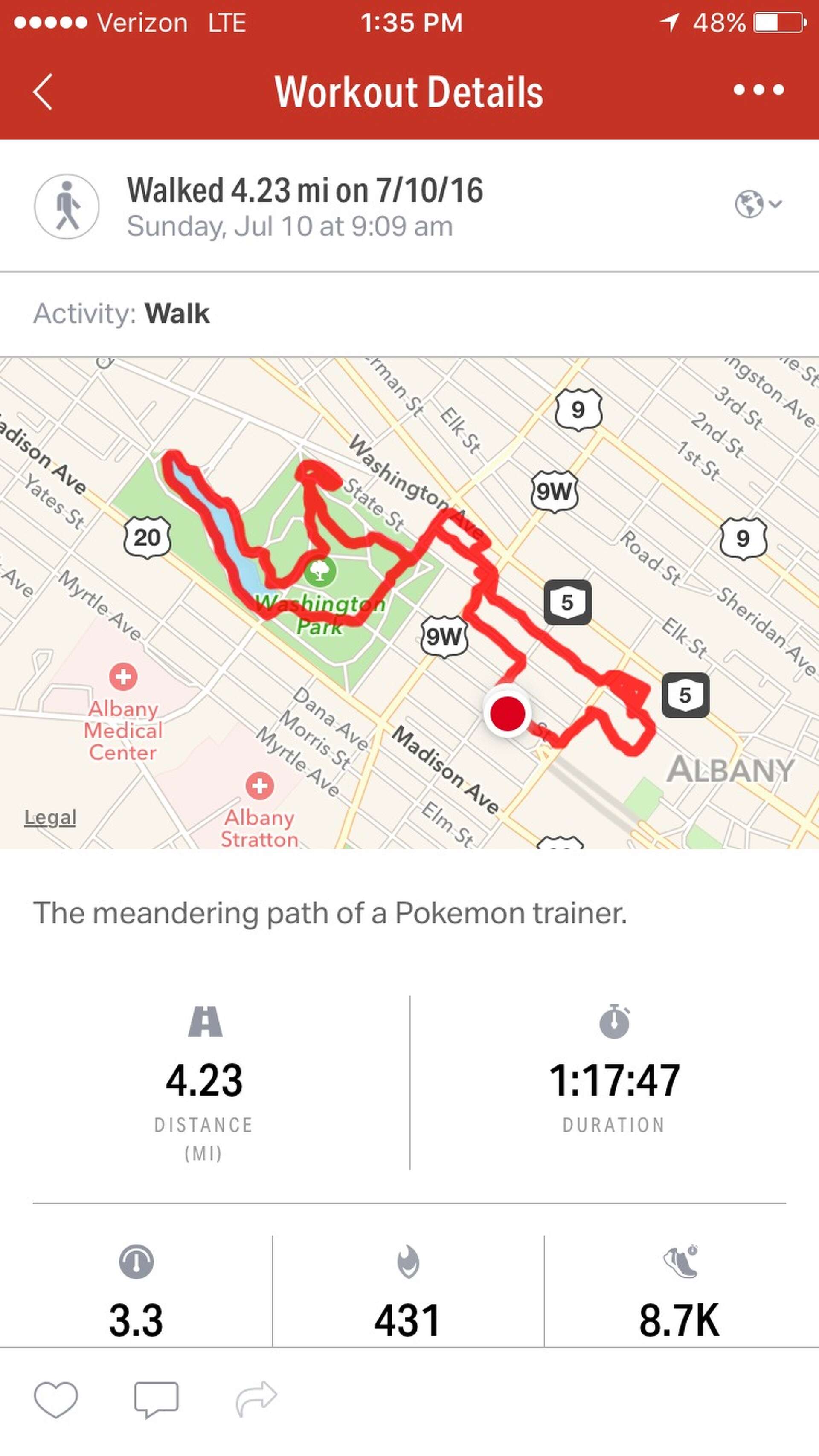
Task: Comment on this workout
Action: [x=156, y=1400]
